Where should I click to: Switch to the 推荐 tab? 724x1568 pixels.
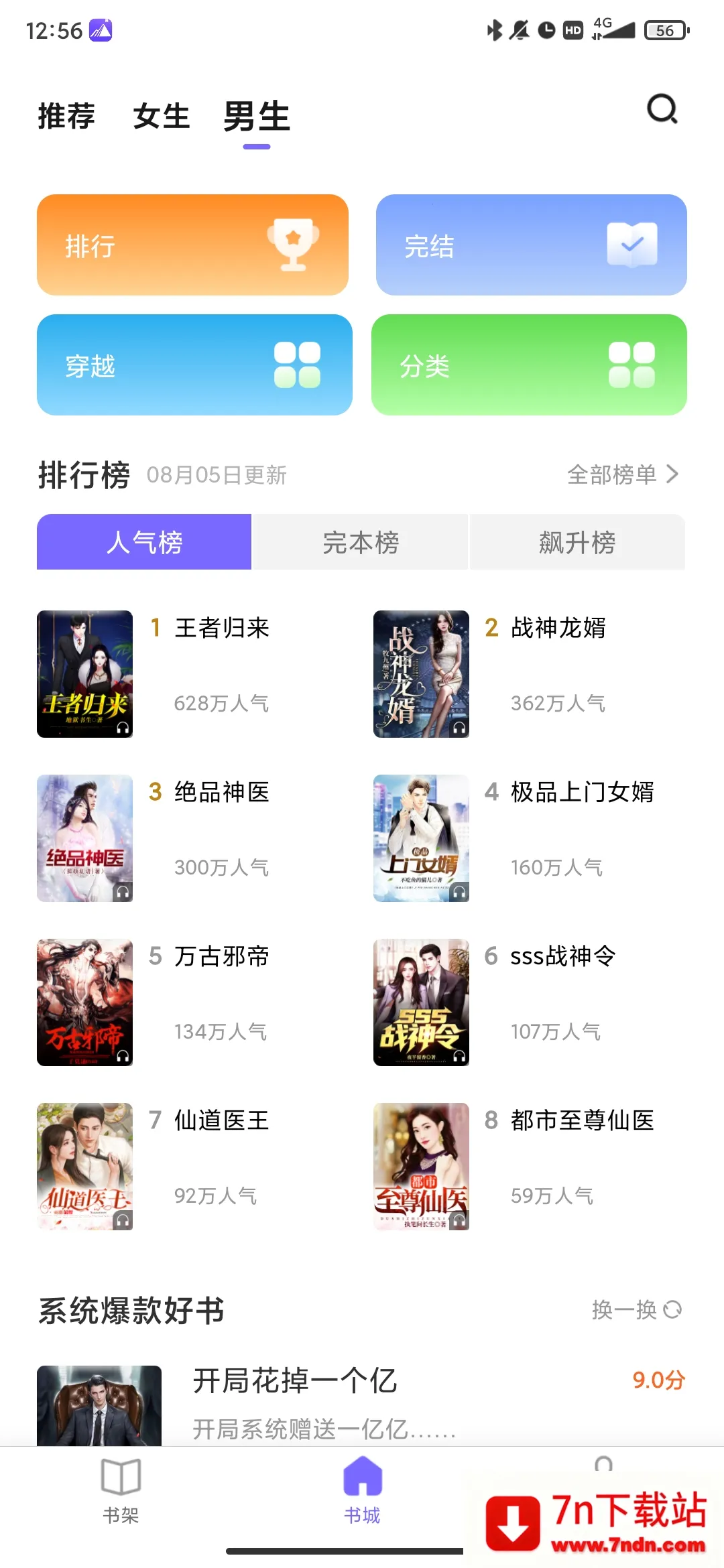point(66,116)
